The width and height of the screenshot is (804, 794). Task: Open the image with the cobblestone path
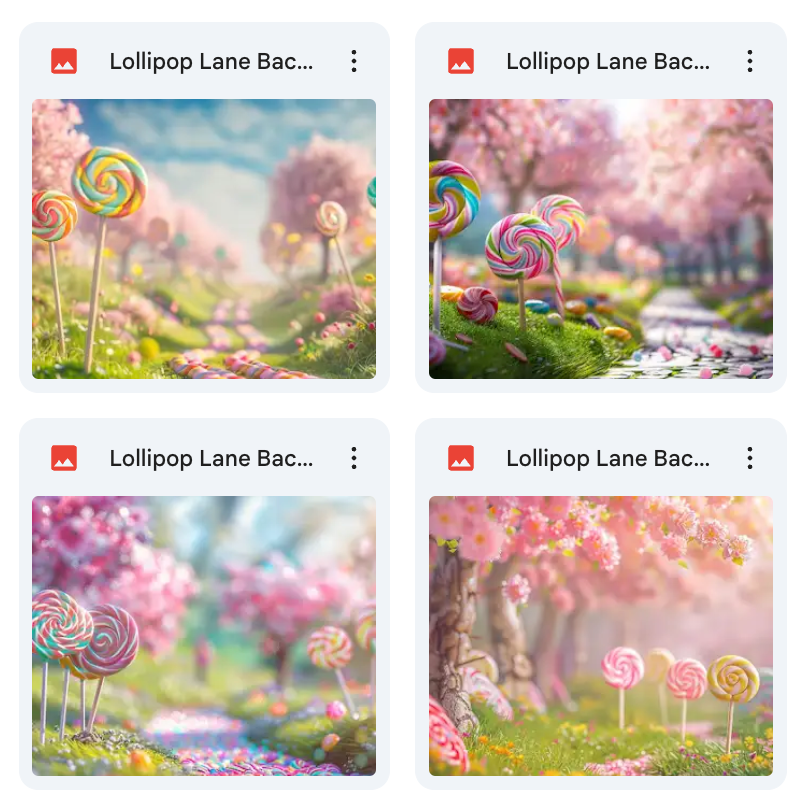(600, 238)
